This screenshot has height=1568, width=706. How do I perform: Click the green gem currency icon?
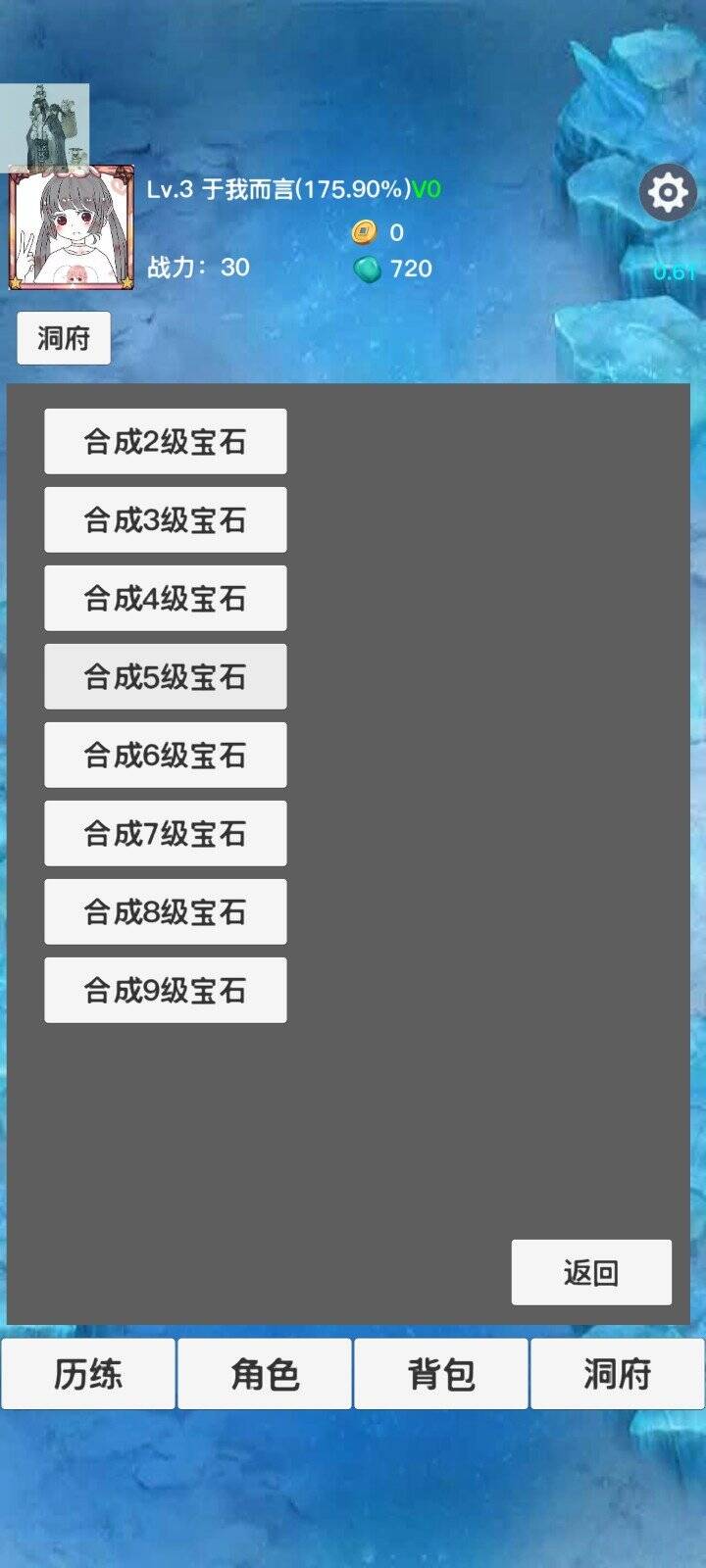point(368,269)
